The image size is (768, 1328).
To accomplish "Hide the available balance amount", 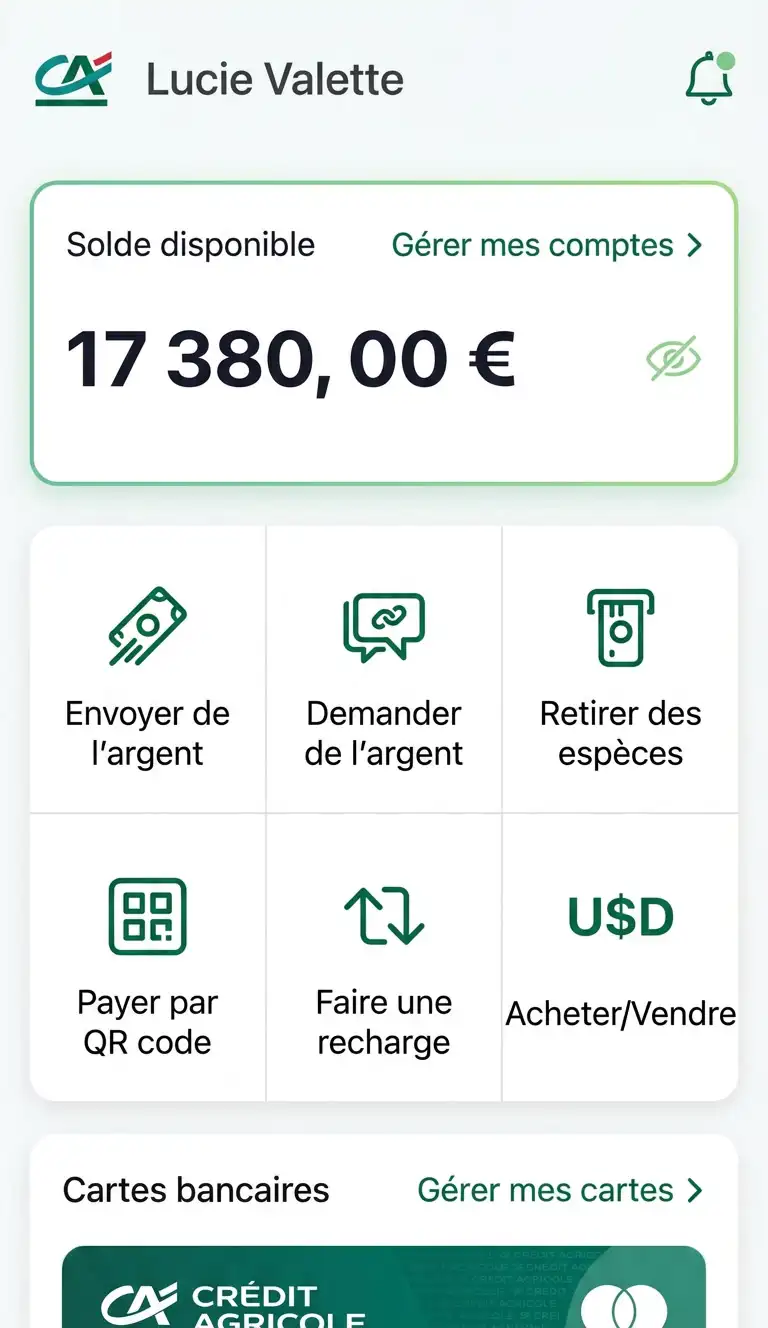I will pos(673,359).
